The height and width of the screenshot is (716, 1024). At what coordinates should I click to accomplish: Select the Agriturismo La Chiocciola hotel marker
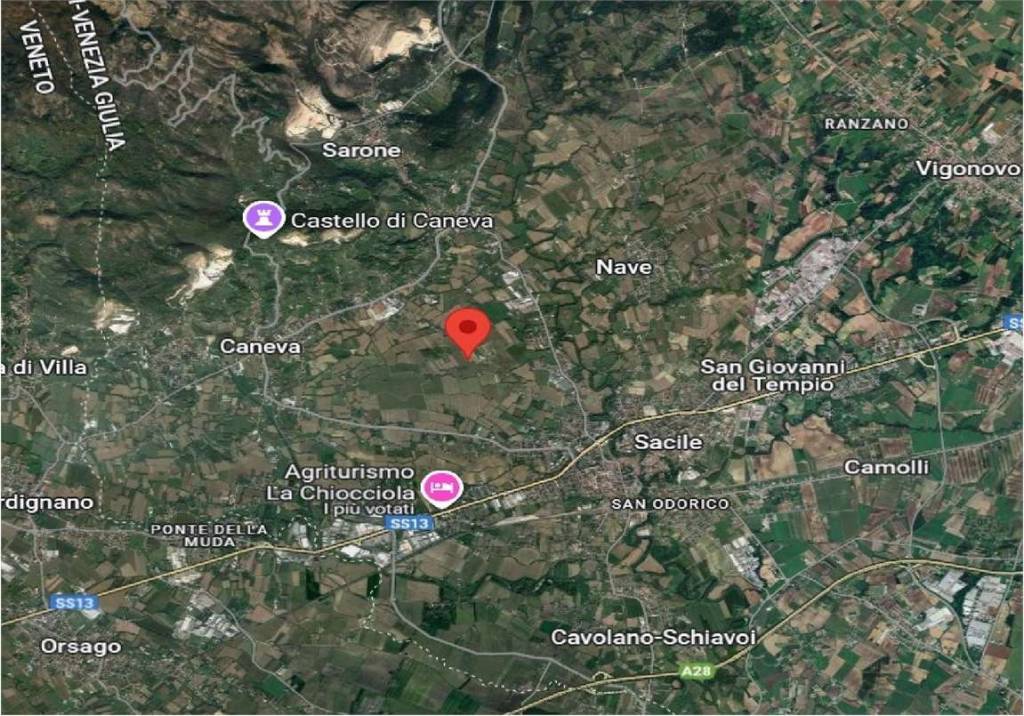pos(440,488)
